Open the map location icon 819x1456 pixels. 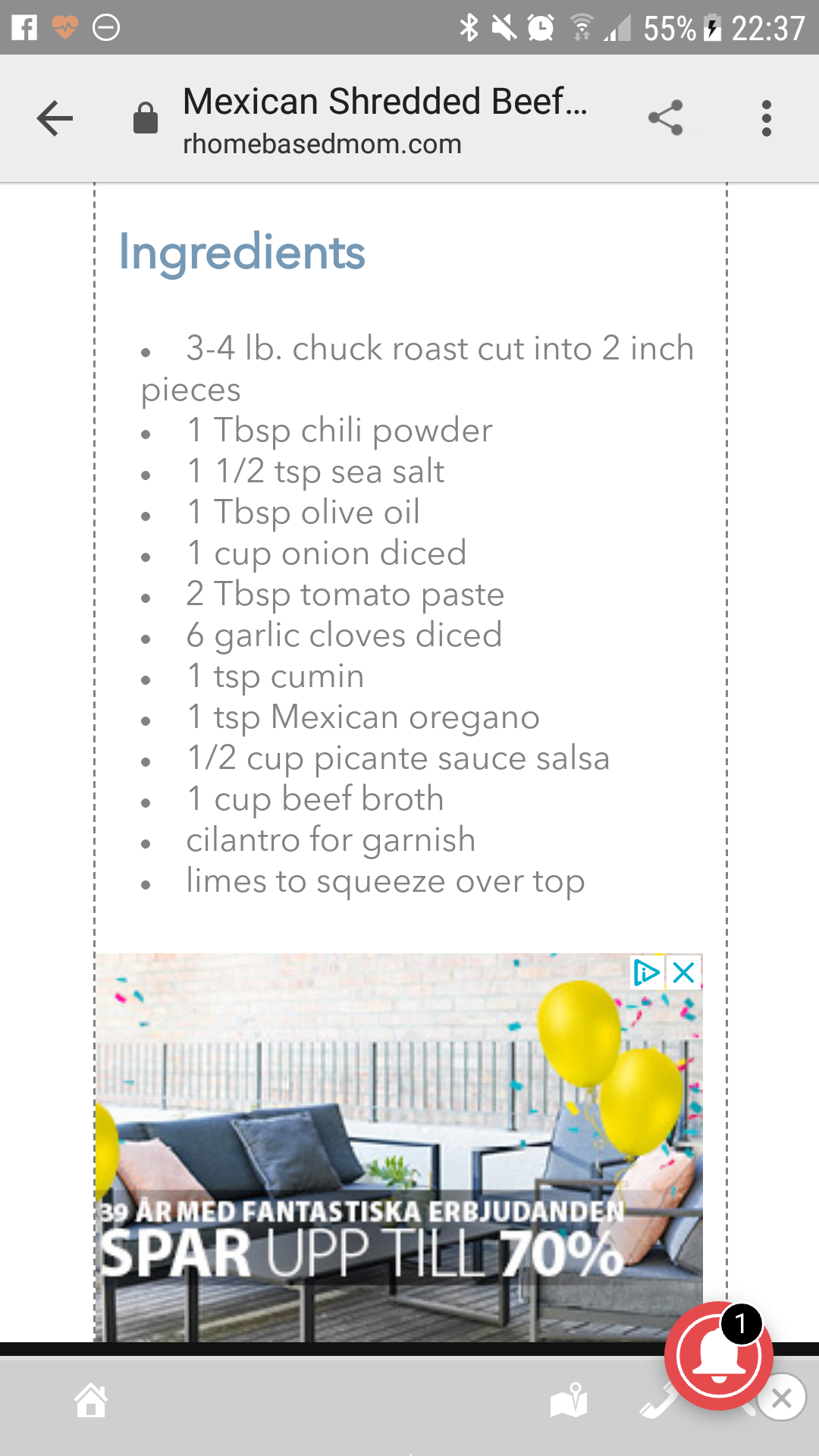pos(569,1400)
